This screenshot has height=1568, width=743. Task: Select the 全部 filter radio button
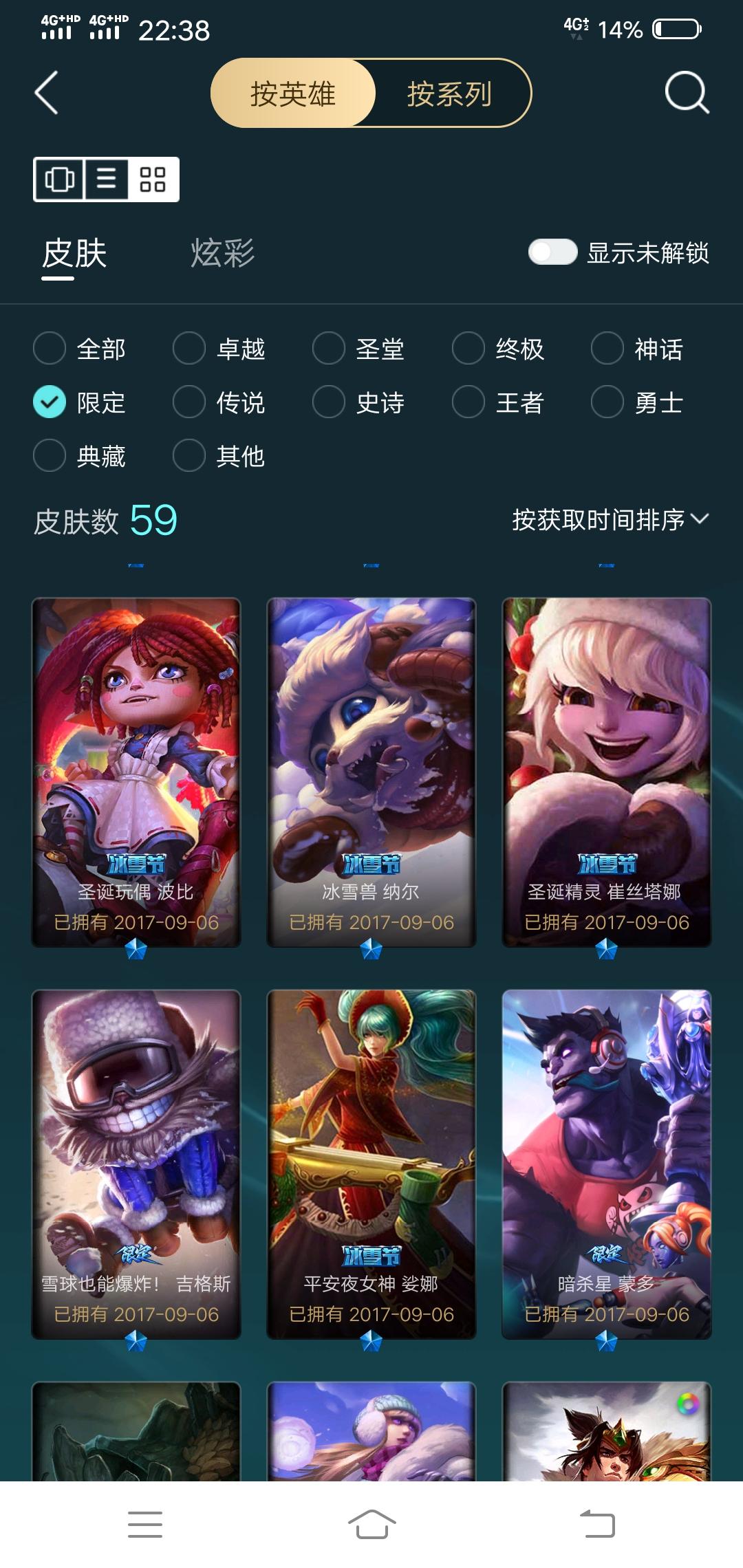(49, 349)
